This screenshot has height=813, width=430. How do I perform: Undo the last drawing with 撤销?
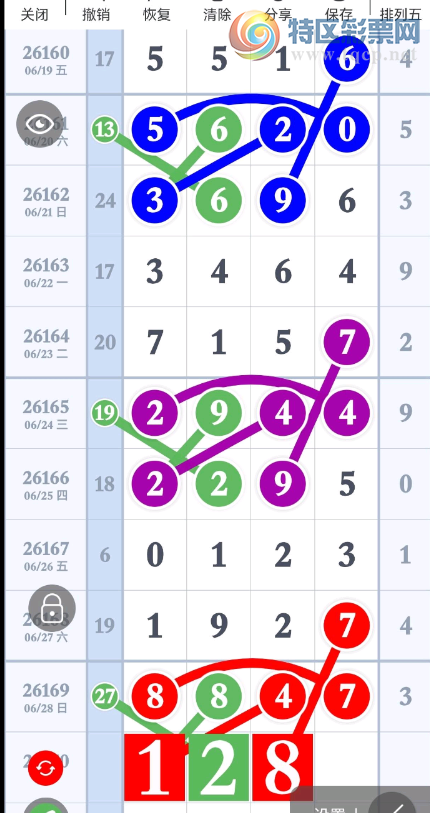[x=96, y=15]
